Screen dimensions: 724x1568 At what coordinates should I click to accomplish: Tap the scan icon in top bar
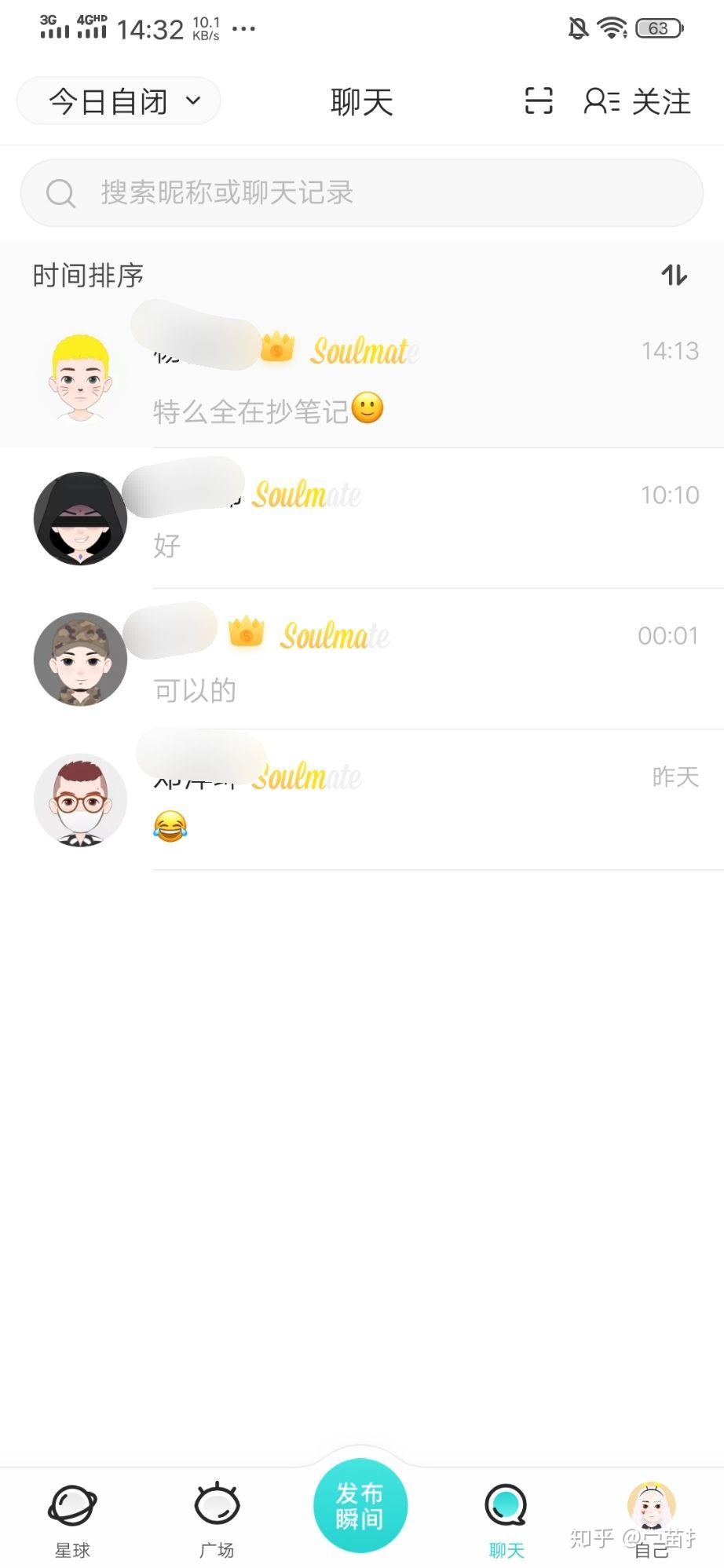tap(539, 101)
